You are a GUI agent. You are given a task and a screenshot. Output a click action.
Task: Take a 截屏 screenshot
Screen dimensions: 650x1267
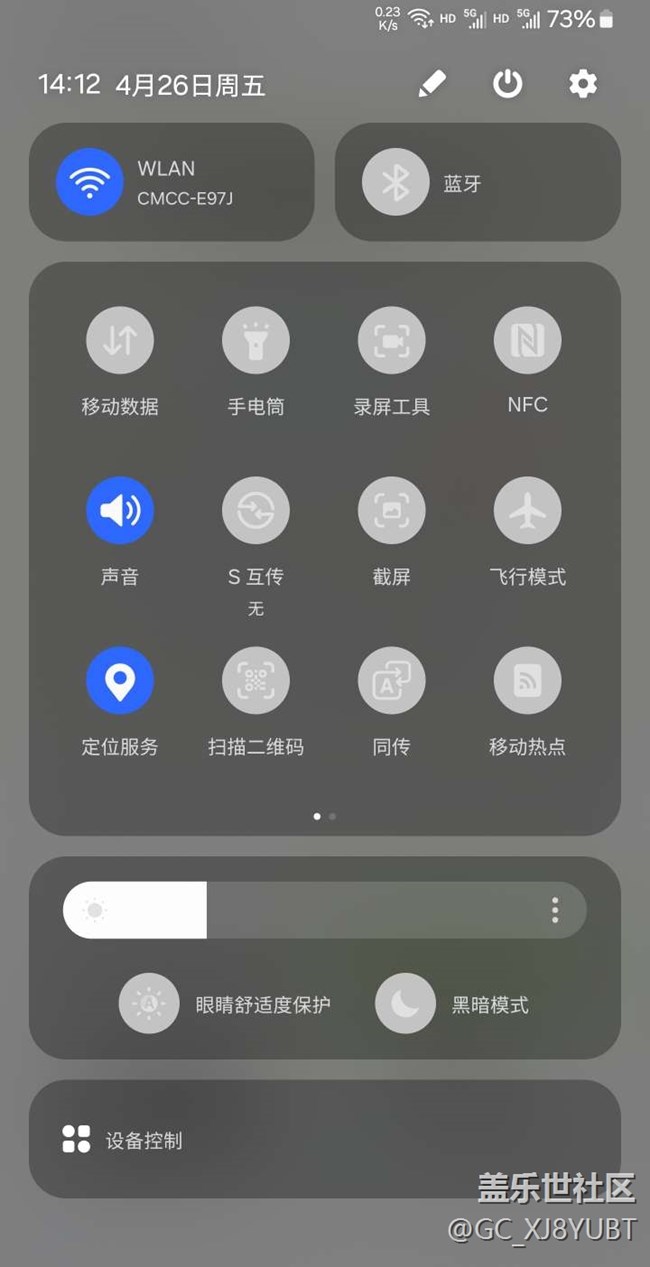[392, 511]
